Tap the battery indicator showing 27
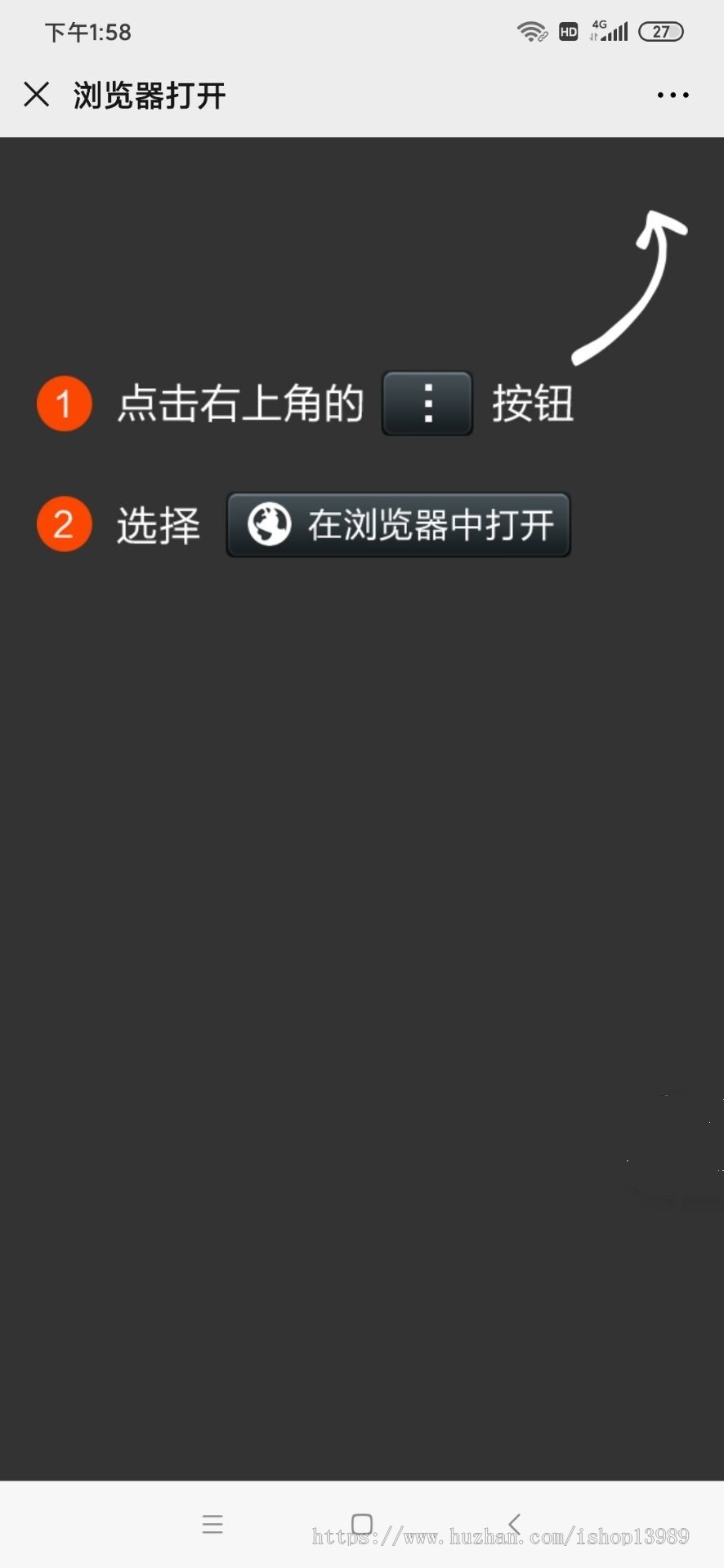 tap(660, 30)
